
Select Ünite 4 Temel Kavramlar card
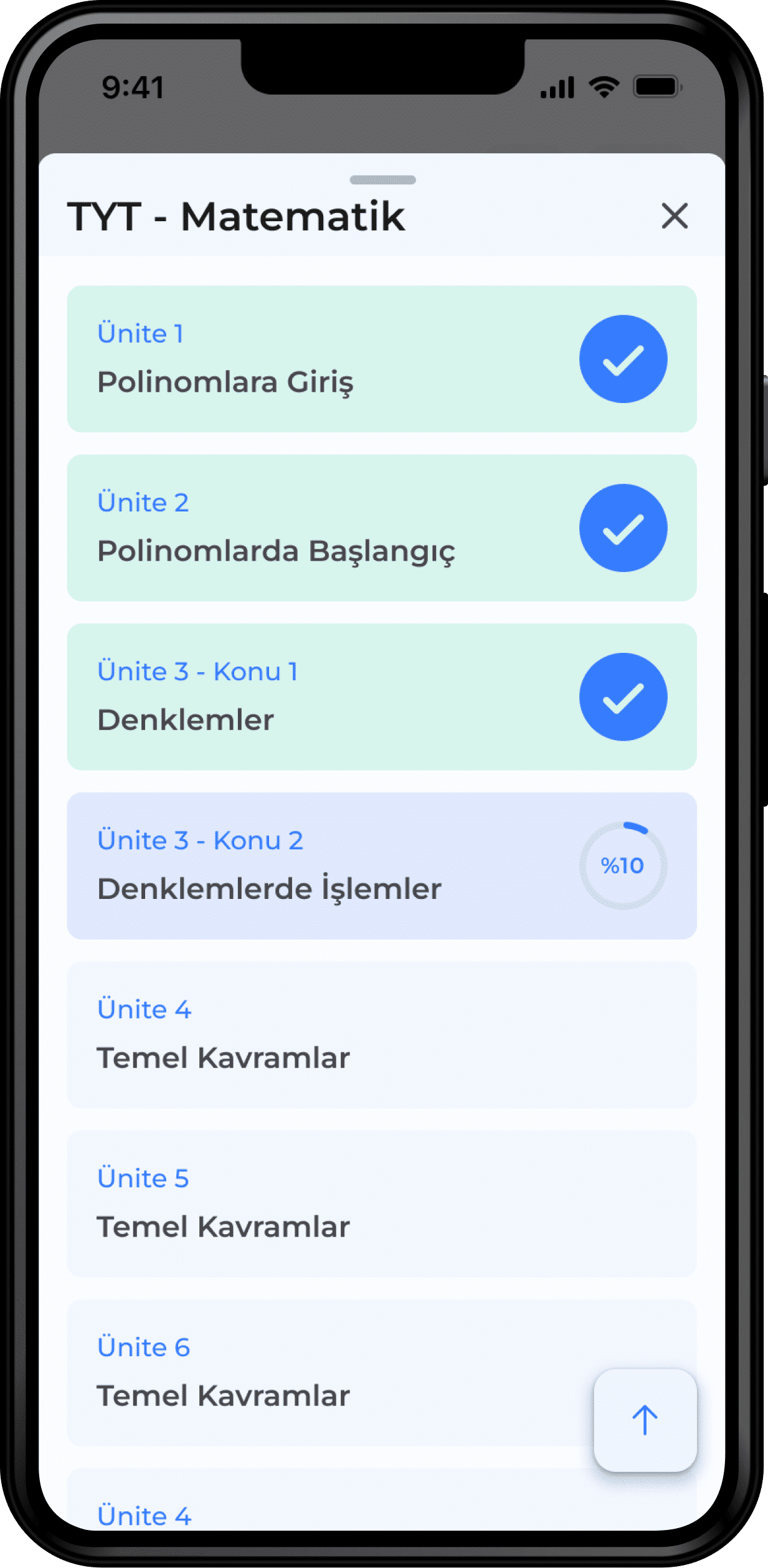(x=381, y=1034)
